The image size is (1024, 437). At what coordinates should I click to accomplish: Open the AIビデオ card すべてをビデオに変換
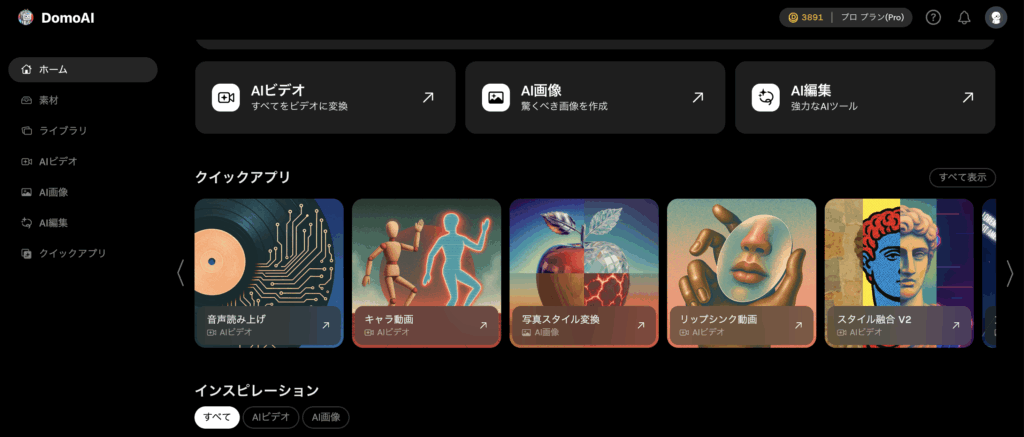(x=325, y=97)
